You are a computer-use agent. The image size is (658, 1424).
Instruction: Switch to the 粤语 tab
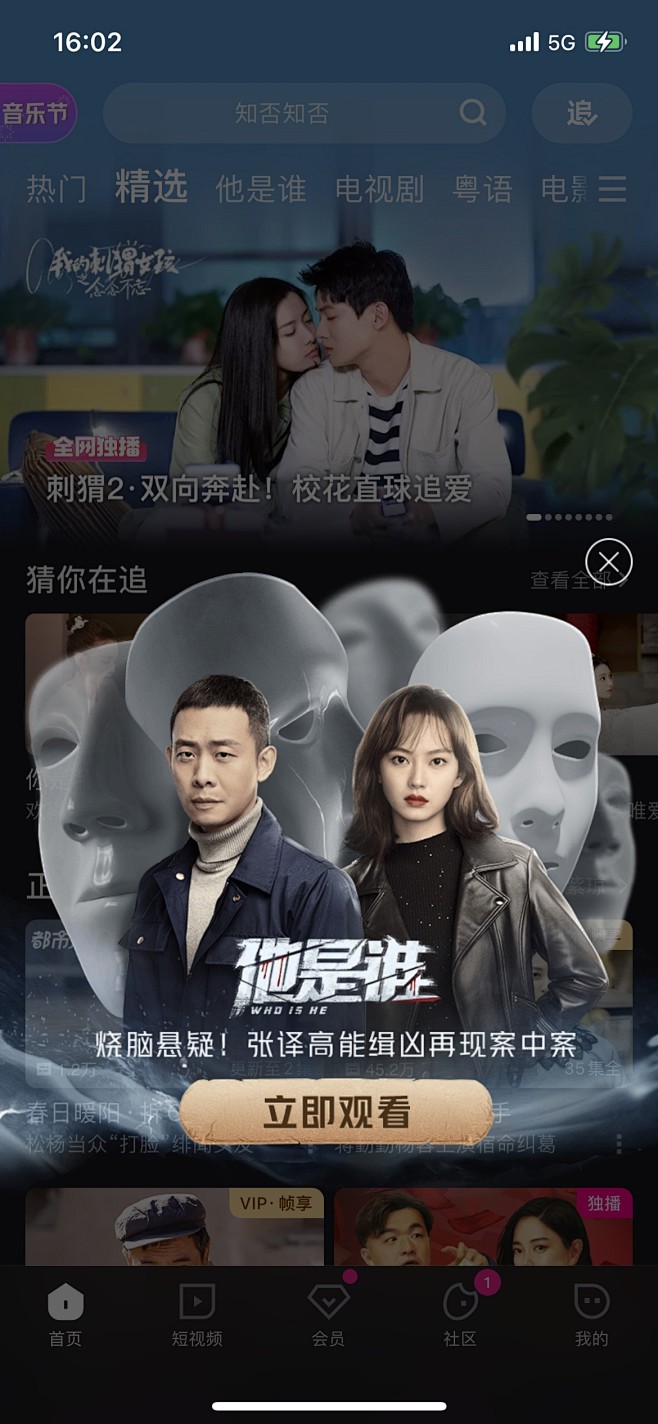483,189
